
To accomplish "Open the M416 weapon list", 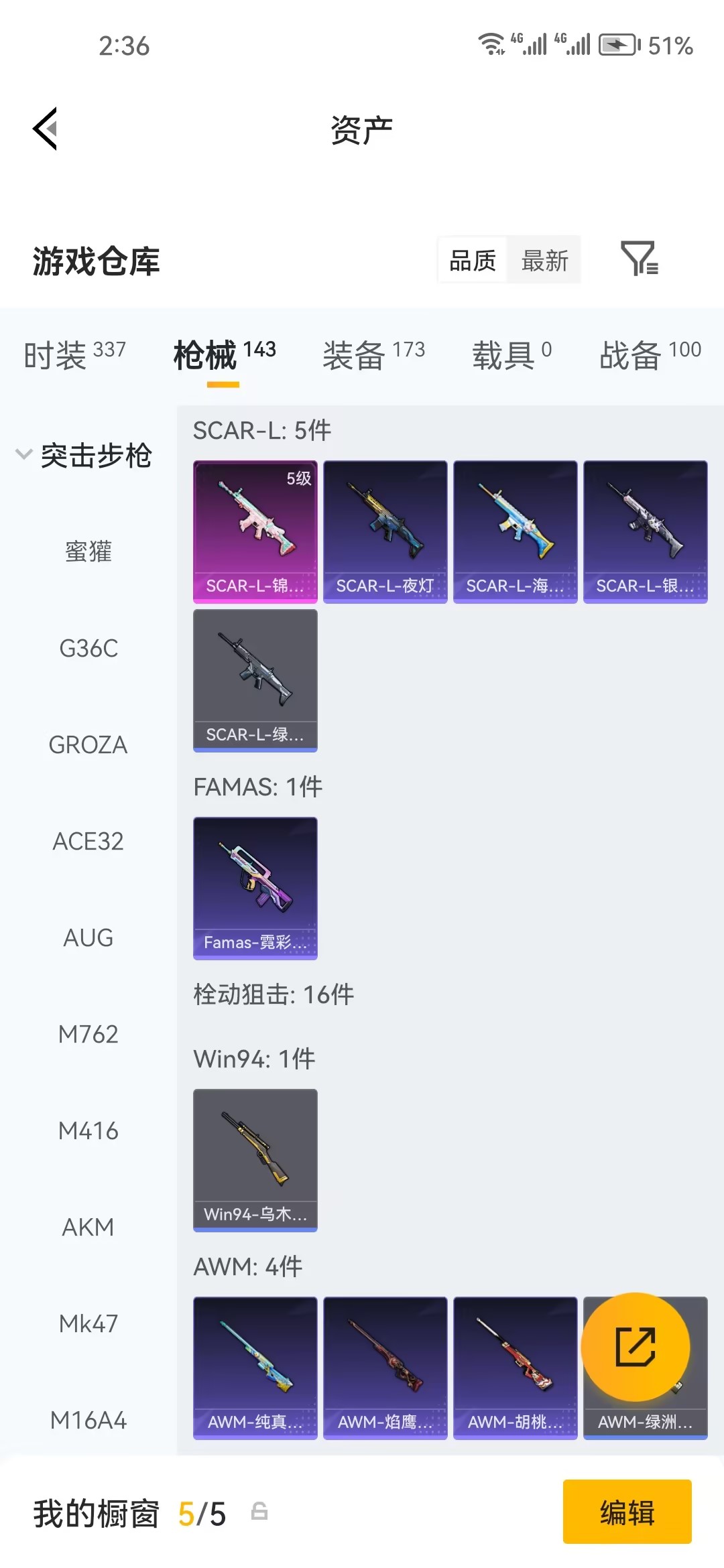I will 88,1130.
